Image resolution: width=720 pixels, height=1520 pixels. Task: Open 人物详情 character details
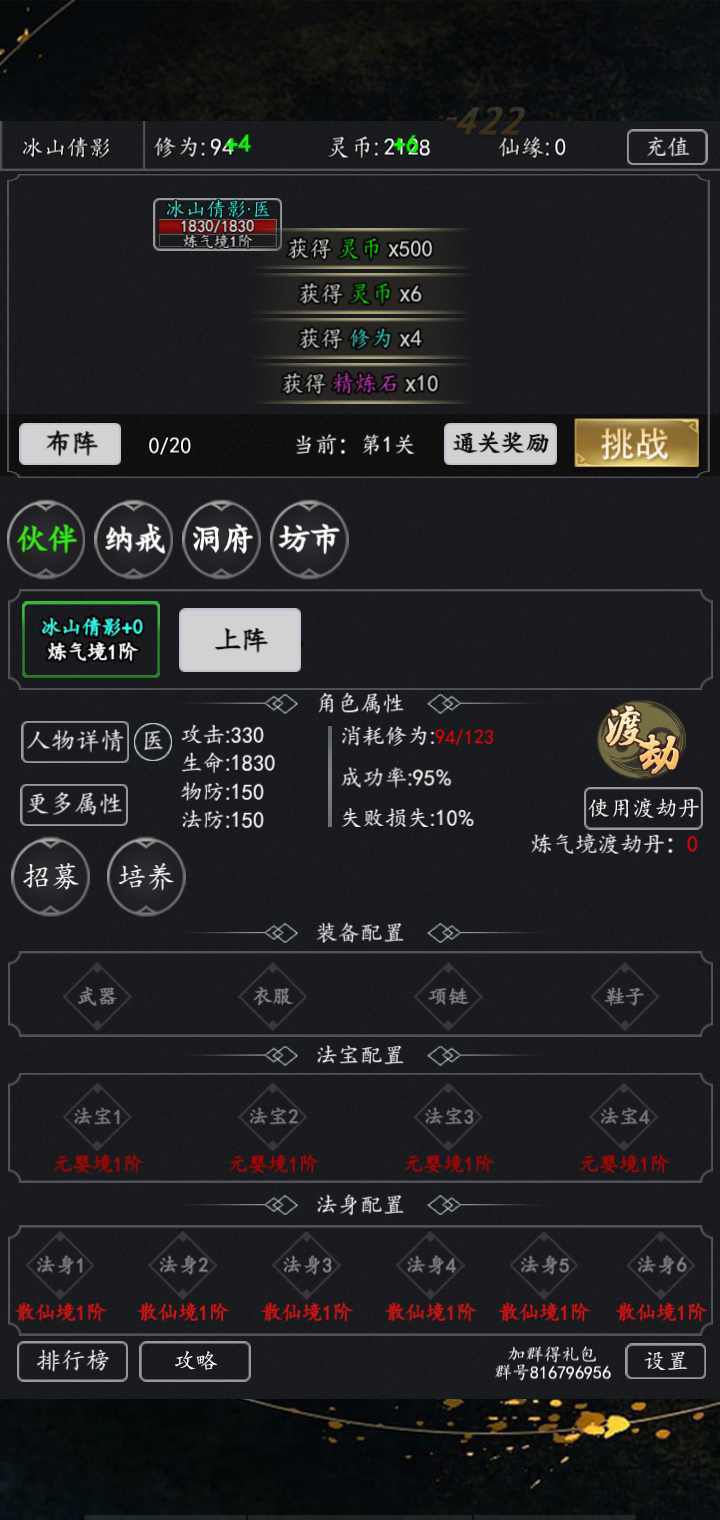pos(74,744)
